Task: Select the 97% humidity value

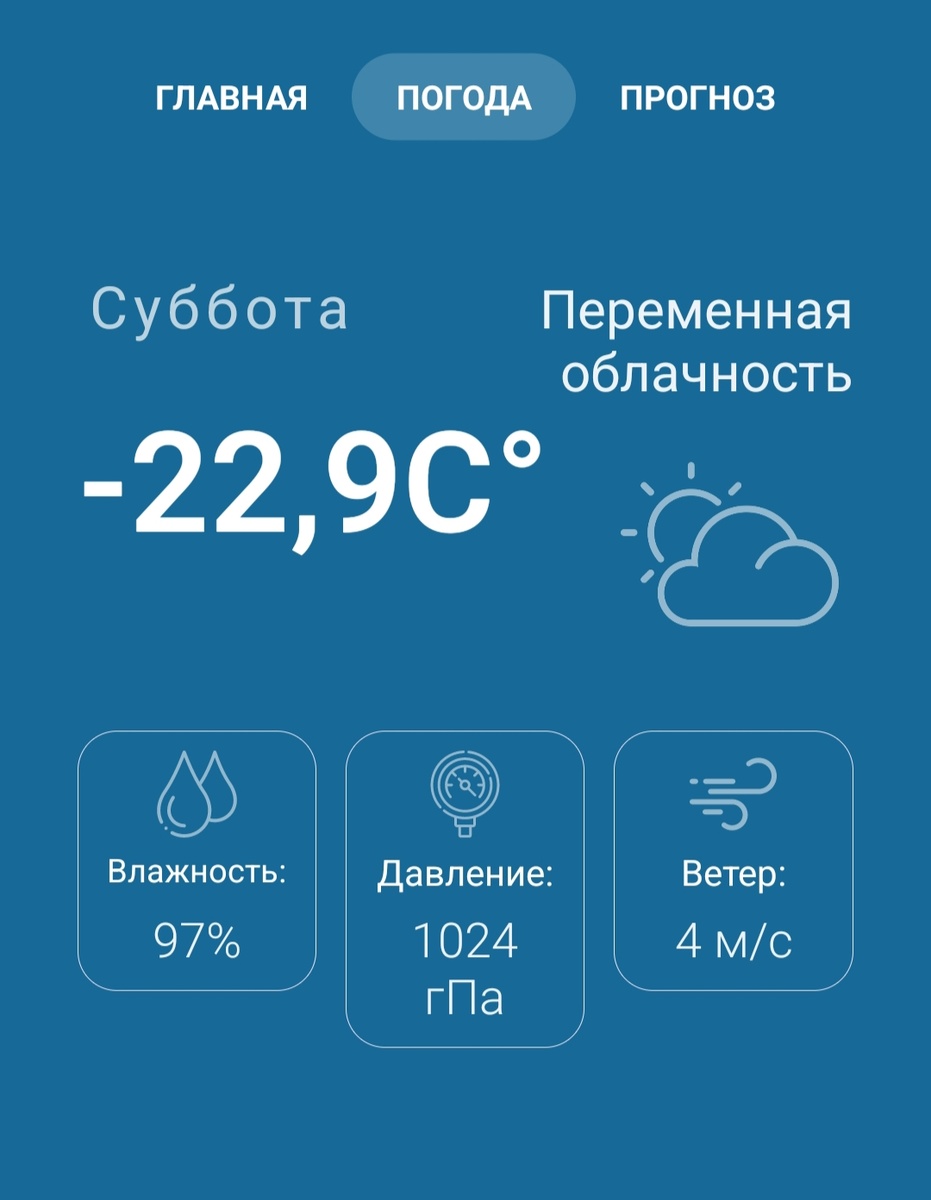Action: (x=196, y=938)
